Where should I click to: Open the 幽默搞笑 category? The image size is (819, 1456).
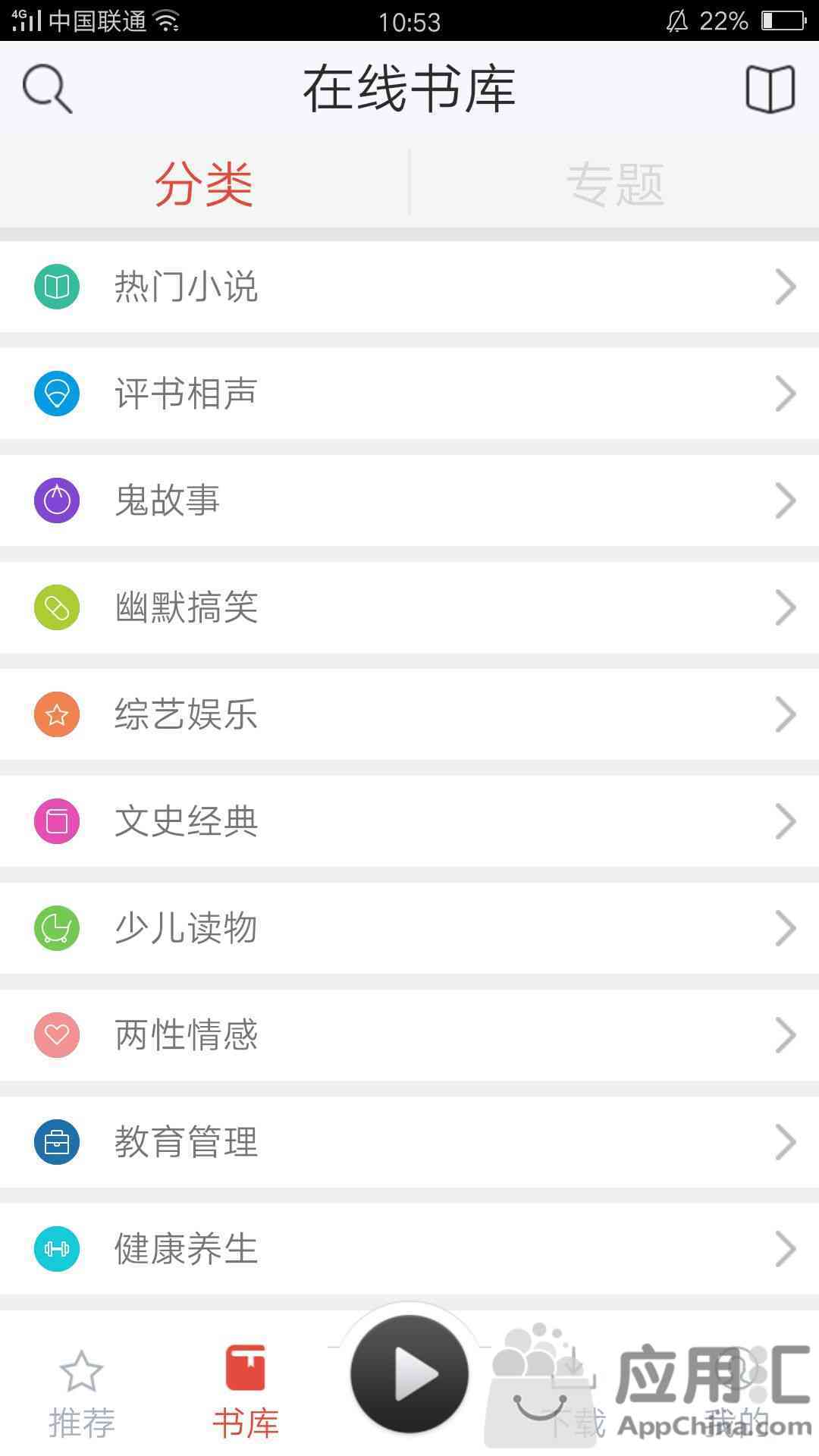pyautogui.click(x=409, y=607)
